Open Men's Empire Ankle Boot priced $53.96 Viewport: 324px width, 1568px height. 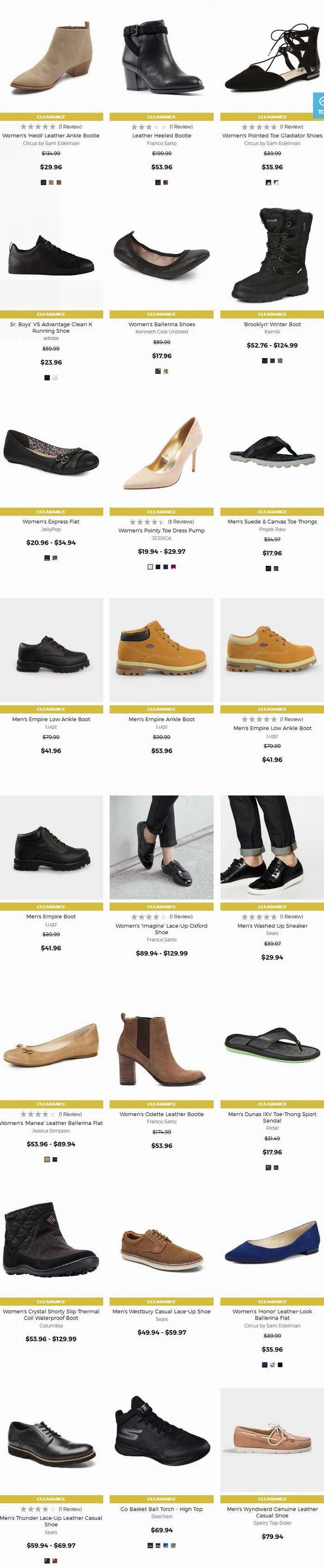162,719
